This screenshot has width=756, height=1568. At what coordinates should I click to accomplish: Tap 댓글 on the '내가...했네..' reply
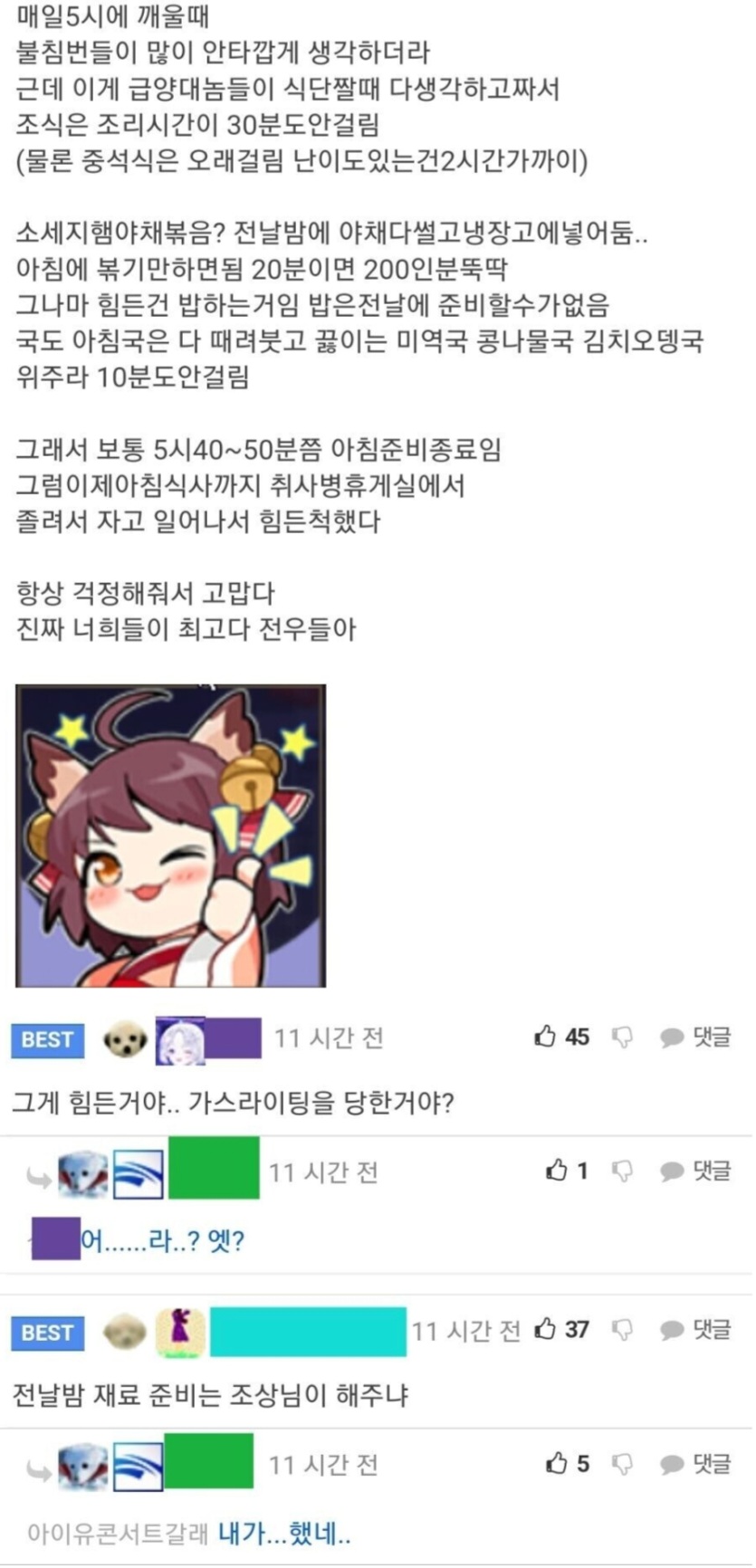coord(696,1463)
